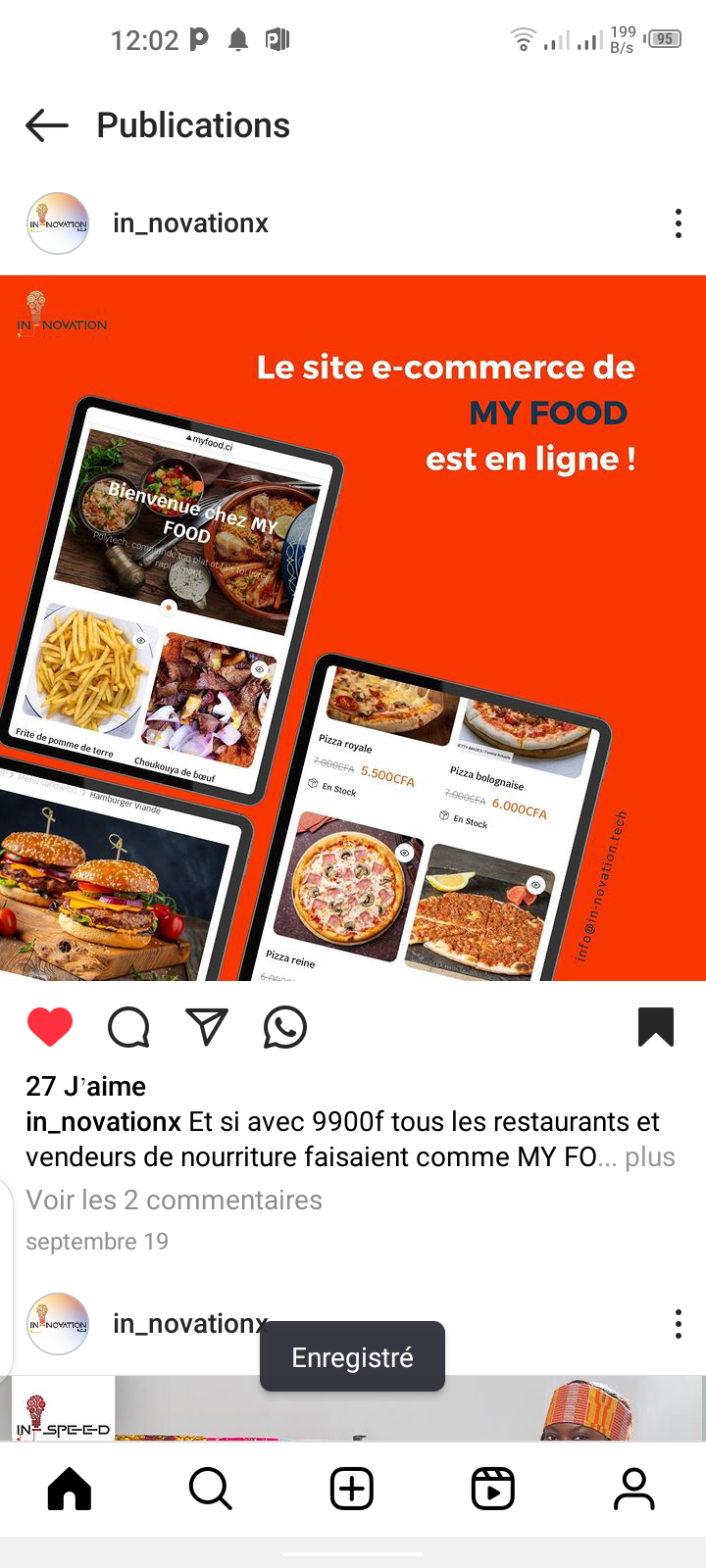Open the MY FOOD e-commerce post image
This screenshot has width=706, height=1568.
(x=353, y=627)
